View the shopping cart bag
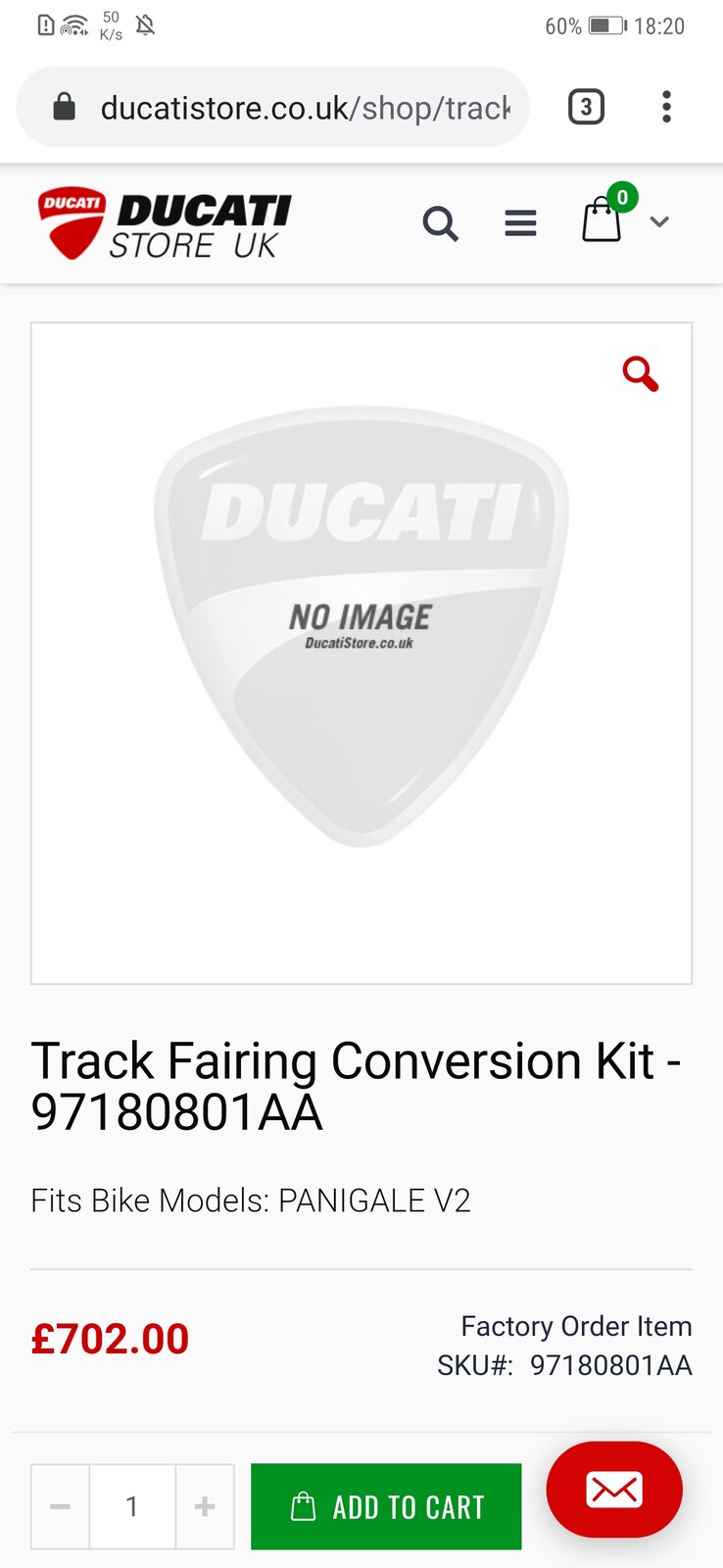 point(602,220)
